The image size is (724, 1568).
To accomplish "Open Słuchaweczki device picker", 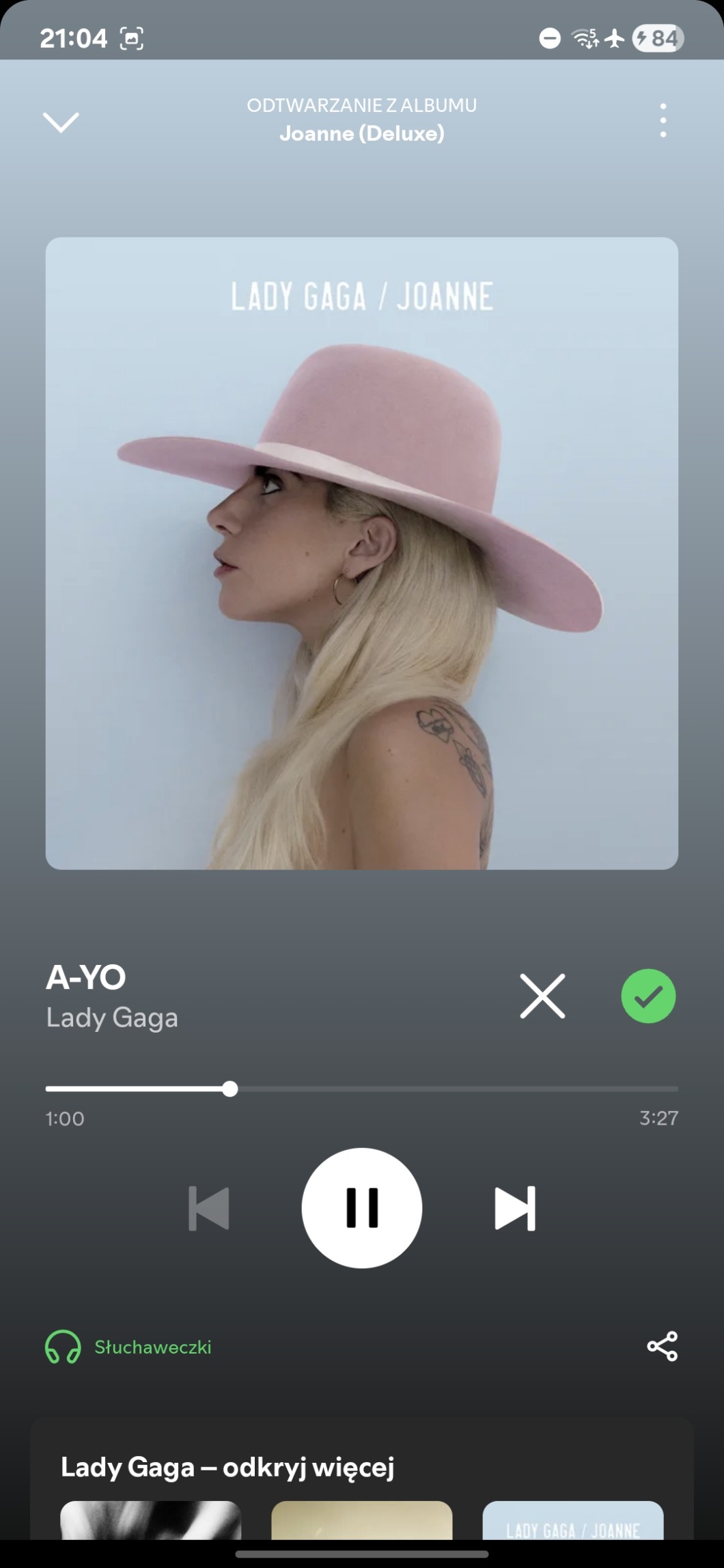I will [x=129, y=1347].
